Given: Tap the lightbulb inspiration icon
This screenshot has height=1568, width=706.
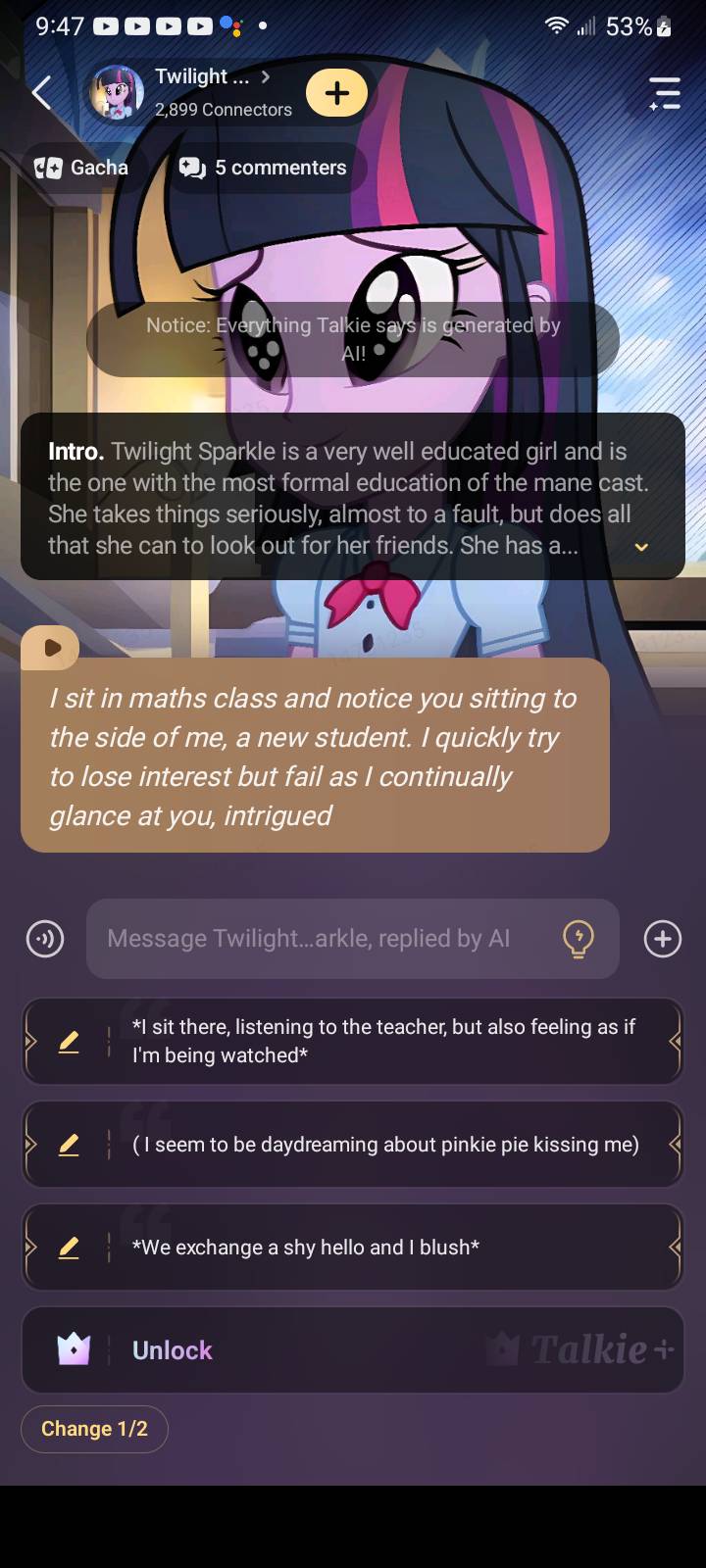Looking at the screenshot, I should pyautogui.click(x=579, y=939).
